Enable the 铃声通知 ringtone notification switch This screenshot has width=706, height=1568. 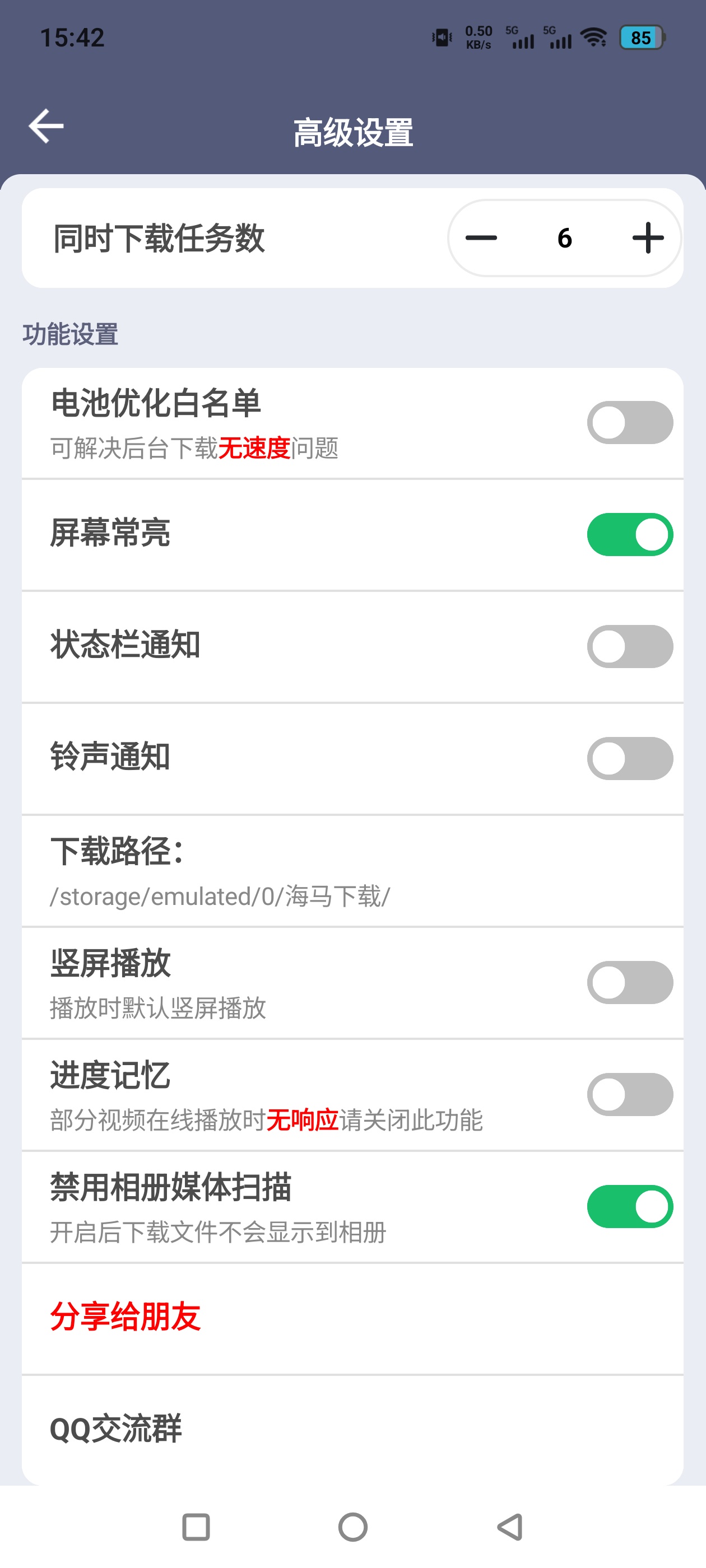tap(630, 757)
